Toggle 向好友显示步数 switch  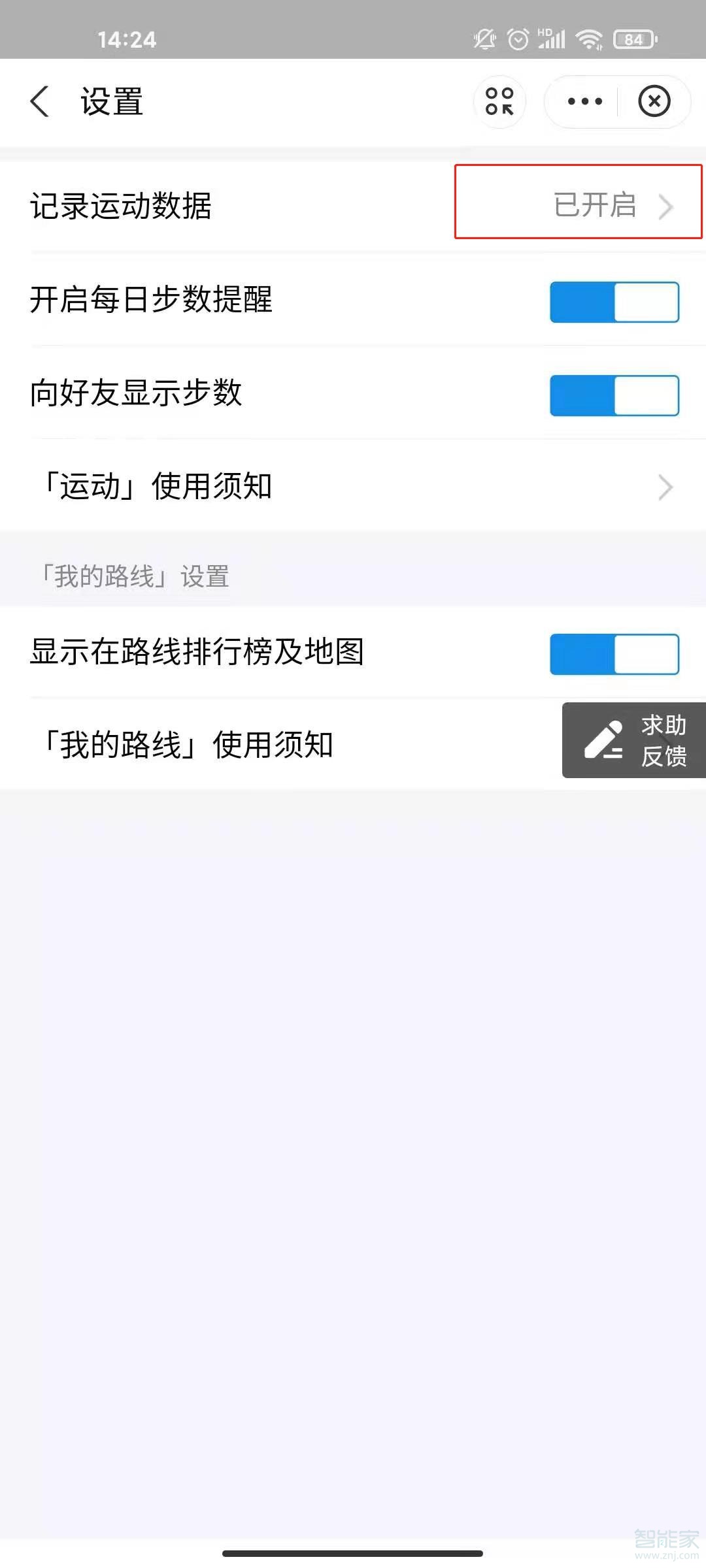614,395
